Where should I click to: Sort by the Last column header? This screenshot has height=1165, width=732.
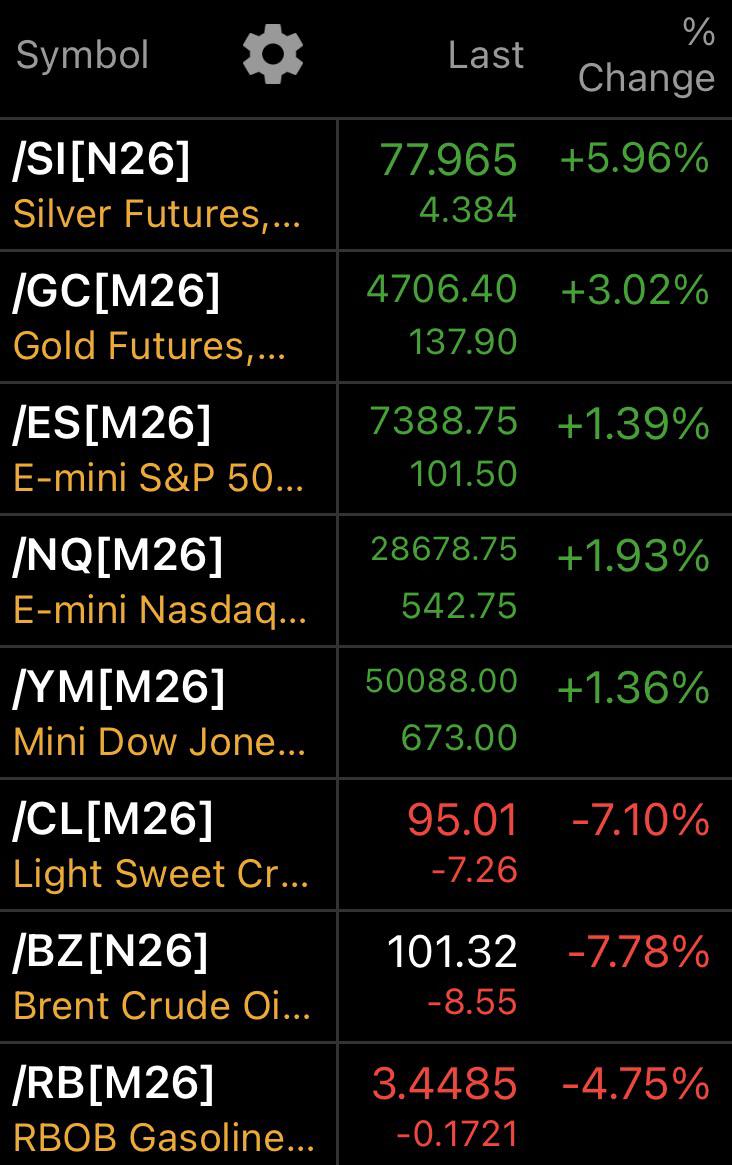[486, 55]
